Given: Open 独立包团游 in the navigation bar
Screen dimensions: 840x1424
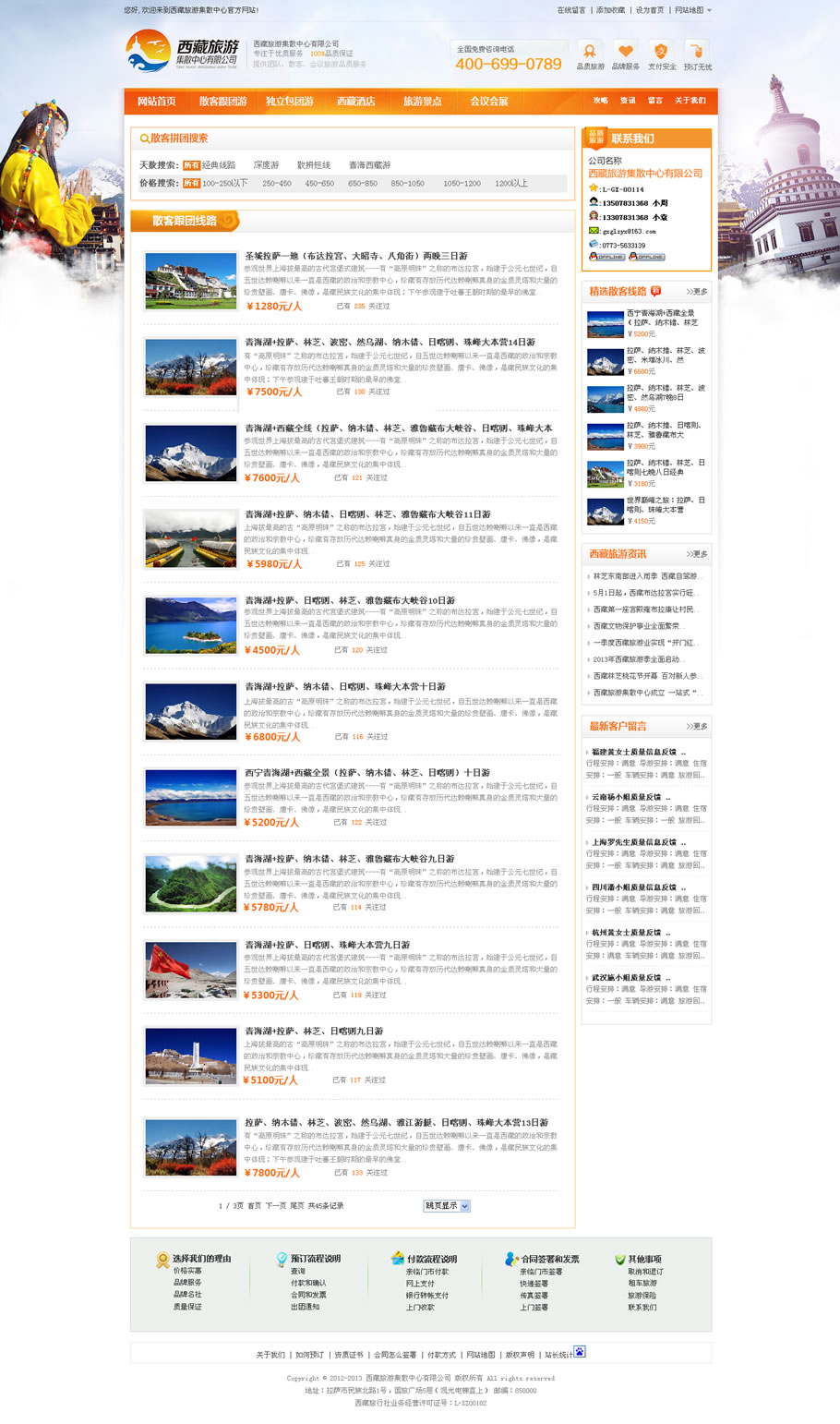Looking at the screenshot, I should (289, 102).
